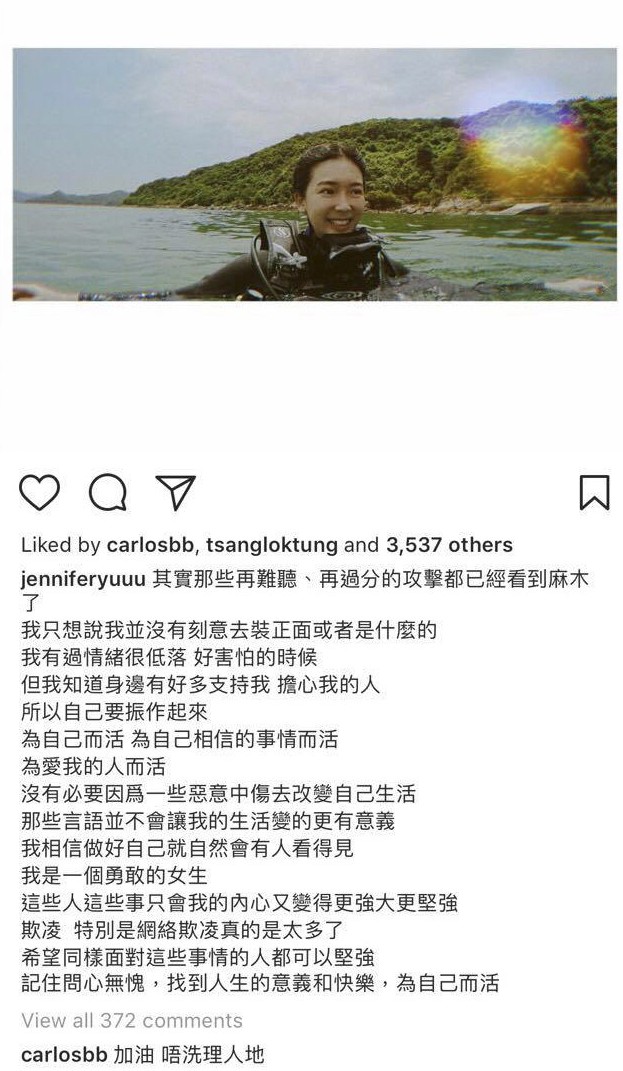Share the post via paper plane icon

[175, 493]
